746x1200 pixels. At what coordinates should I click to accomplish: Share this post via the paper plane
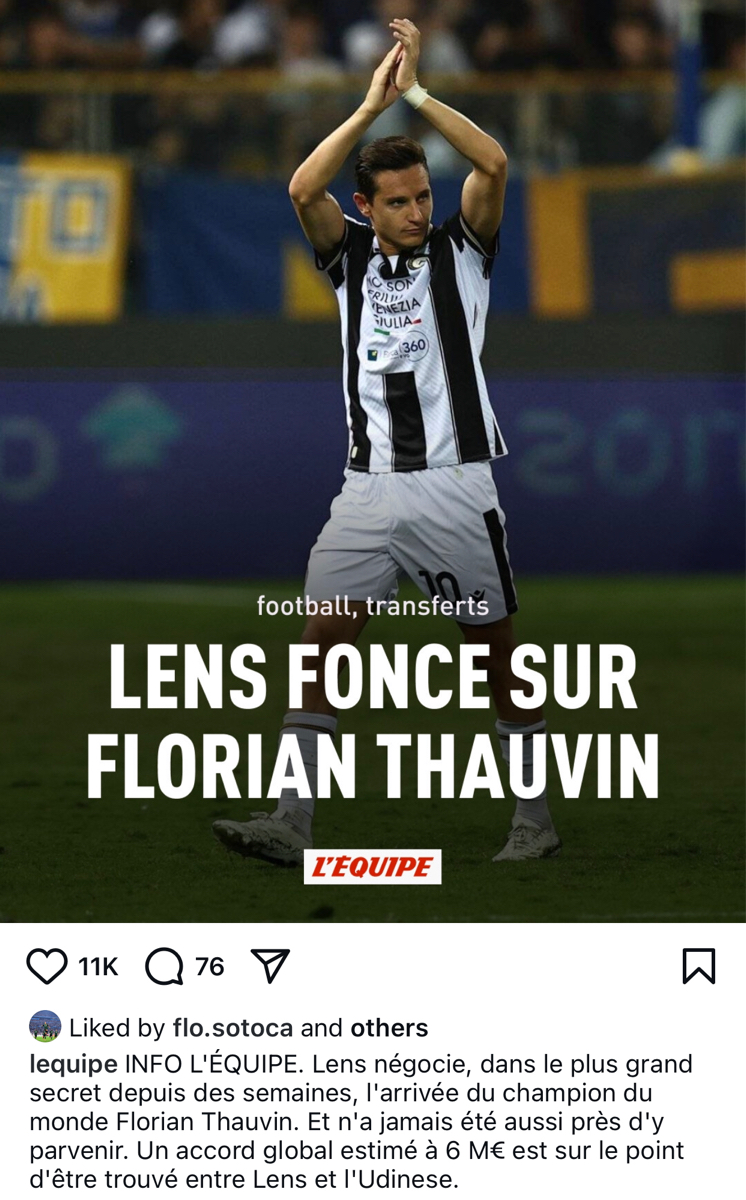(270, 966)
